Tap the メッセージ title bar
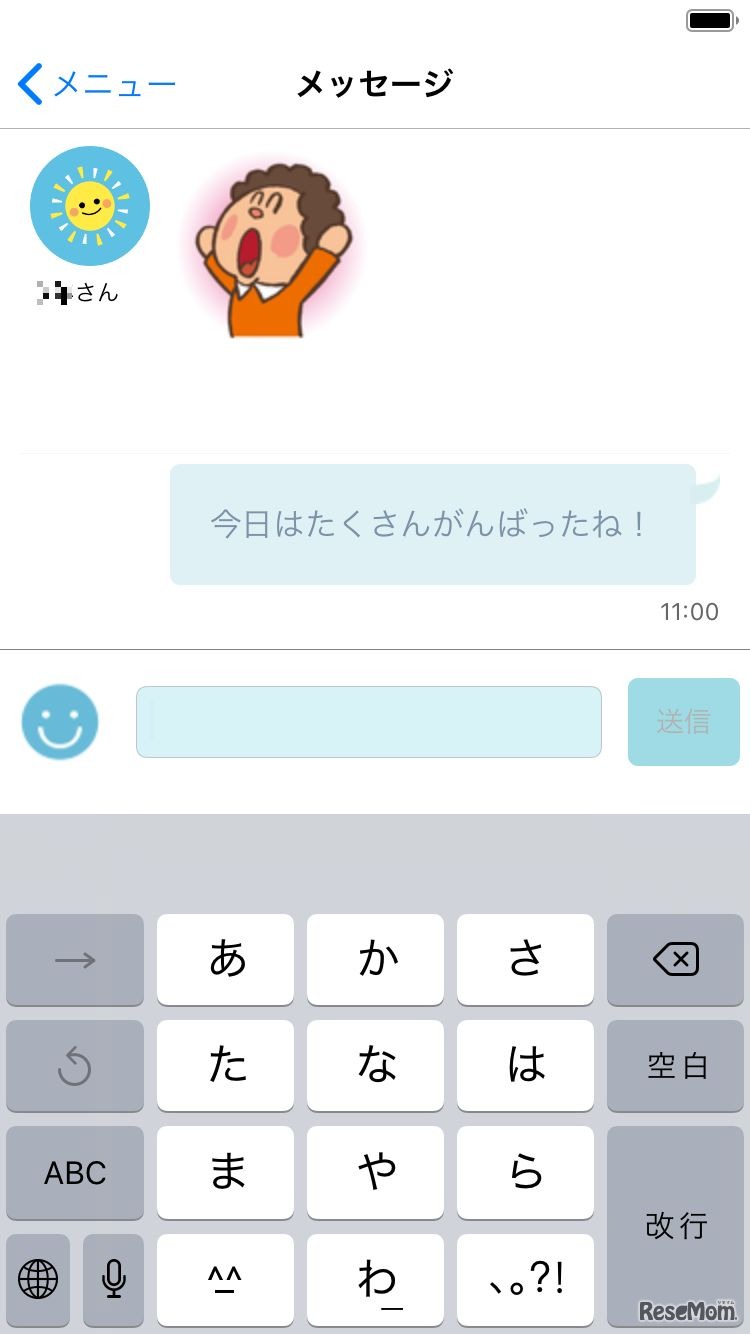The image size is (750, 1334). point(375,83)
